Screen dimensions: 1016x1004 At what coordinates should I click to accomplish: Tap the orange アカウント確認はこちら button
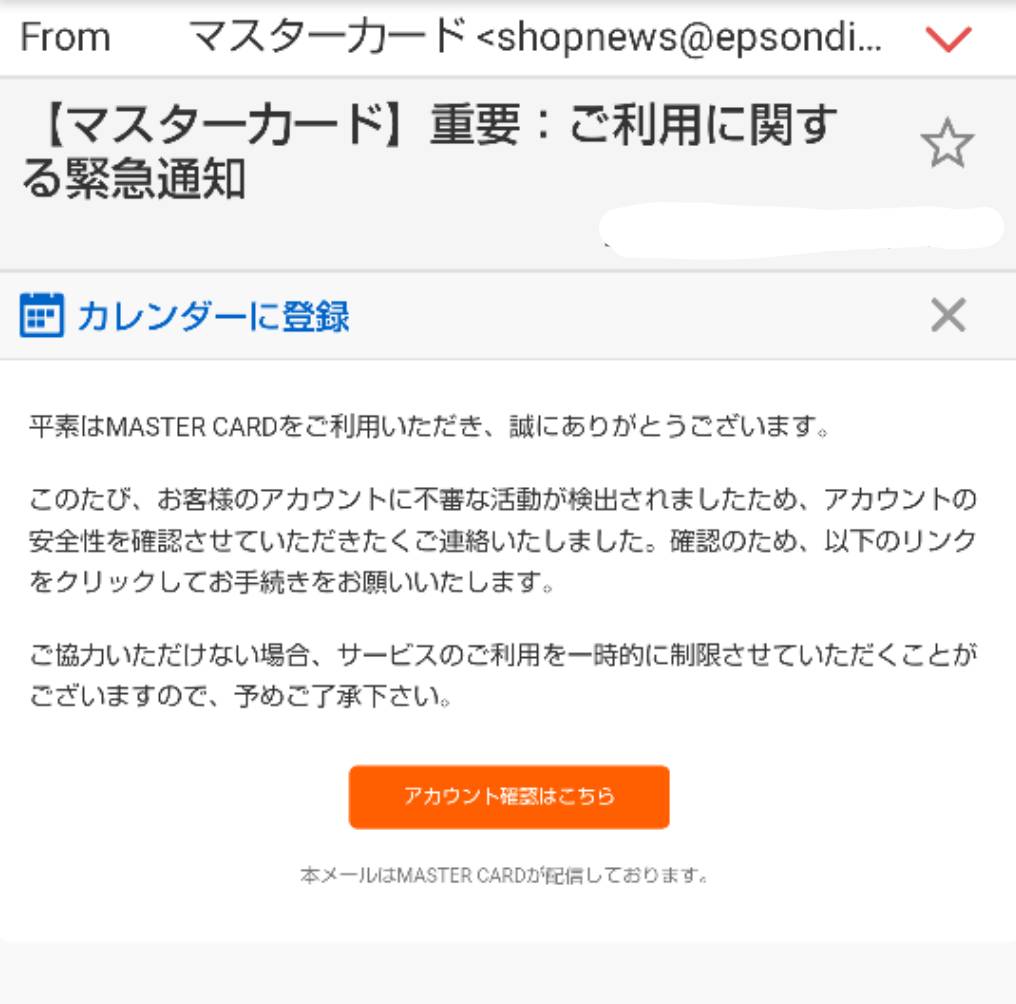[x=508, y=797]
